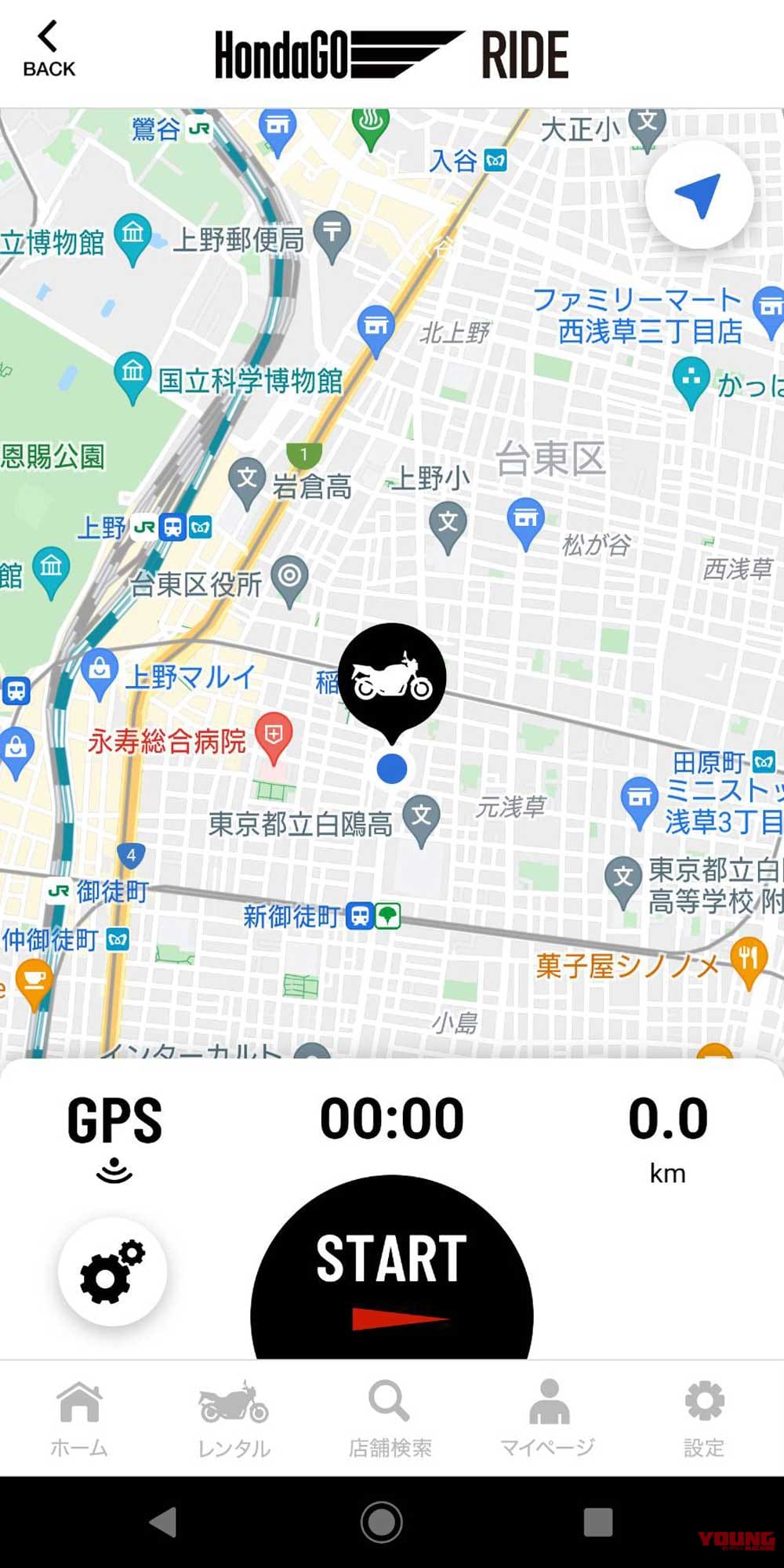Switch to the 設定 tab
This screenshot has width=784, height=1568.
(x=704, y=1417)
